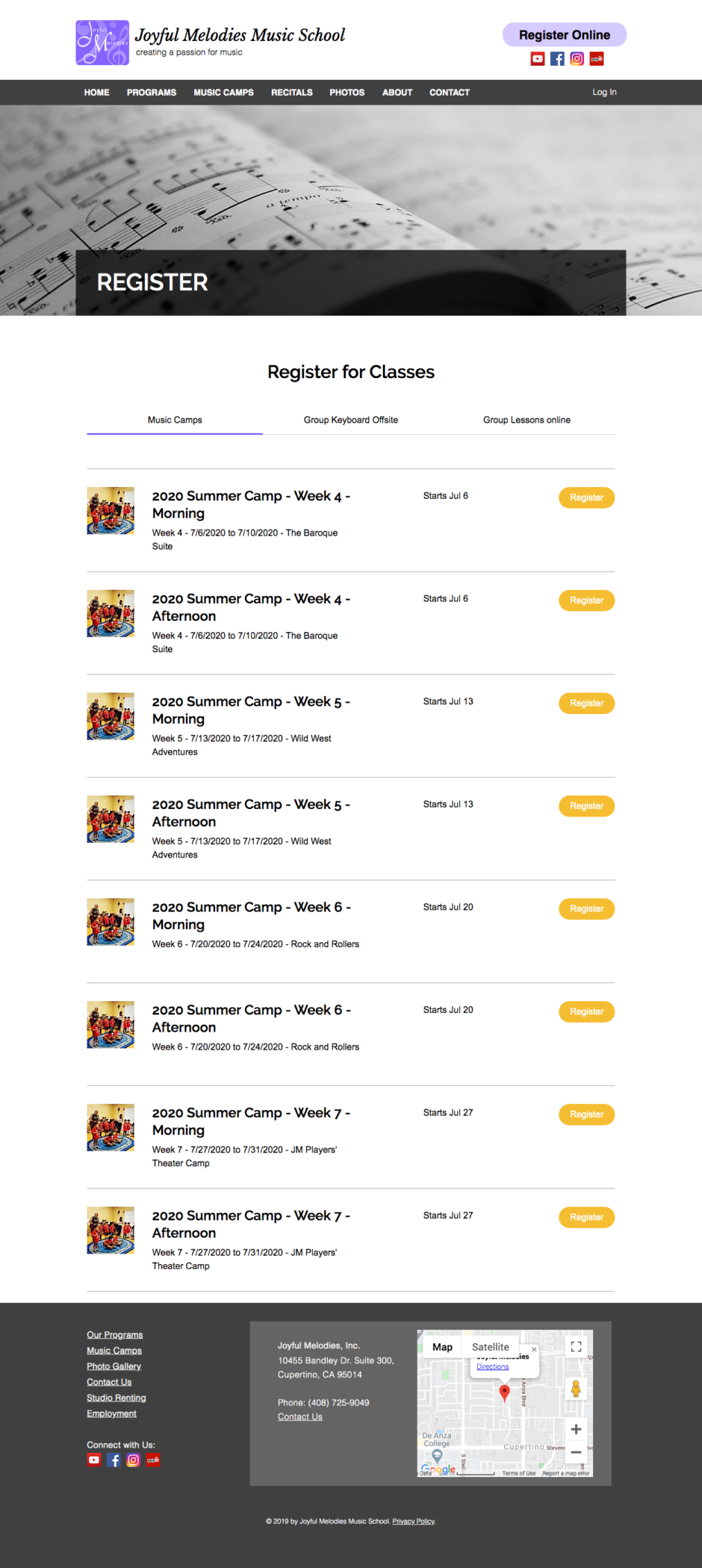This screenshot has width=702, height=1568.
Task: Register for Week 6 Morning camp
Action: tap(586, 909)
